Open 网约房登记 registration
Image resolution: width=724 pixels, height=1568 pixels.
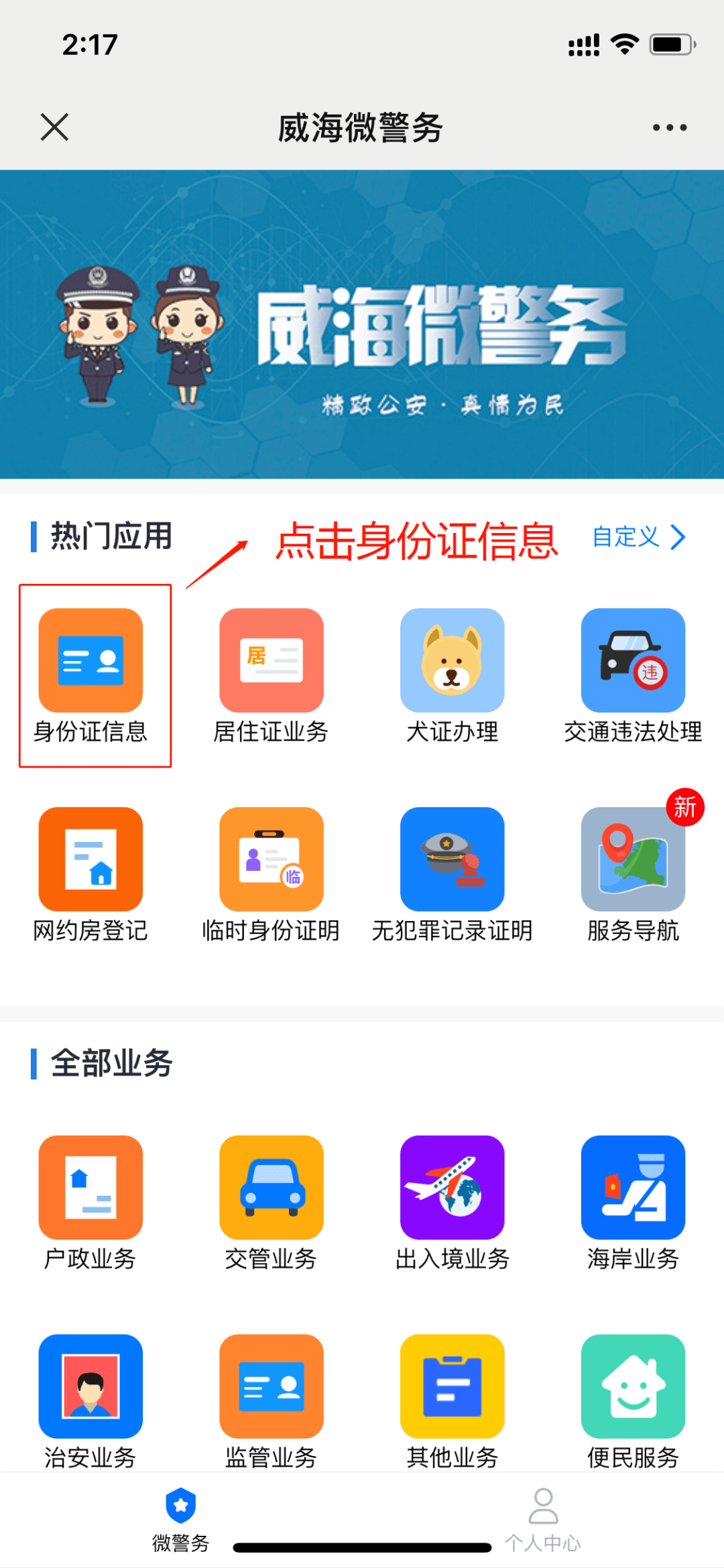click(91, 860)
